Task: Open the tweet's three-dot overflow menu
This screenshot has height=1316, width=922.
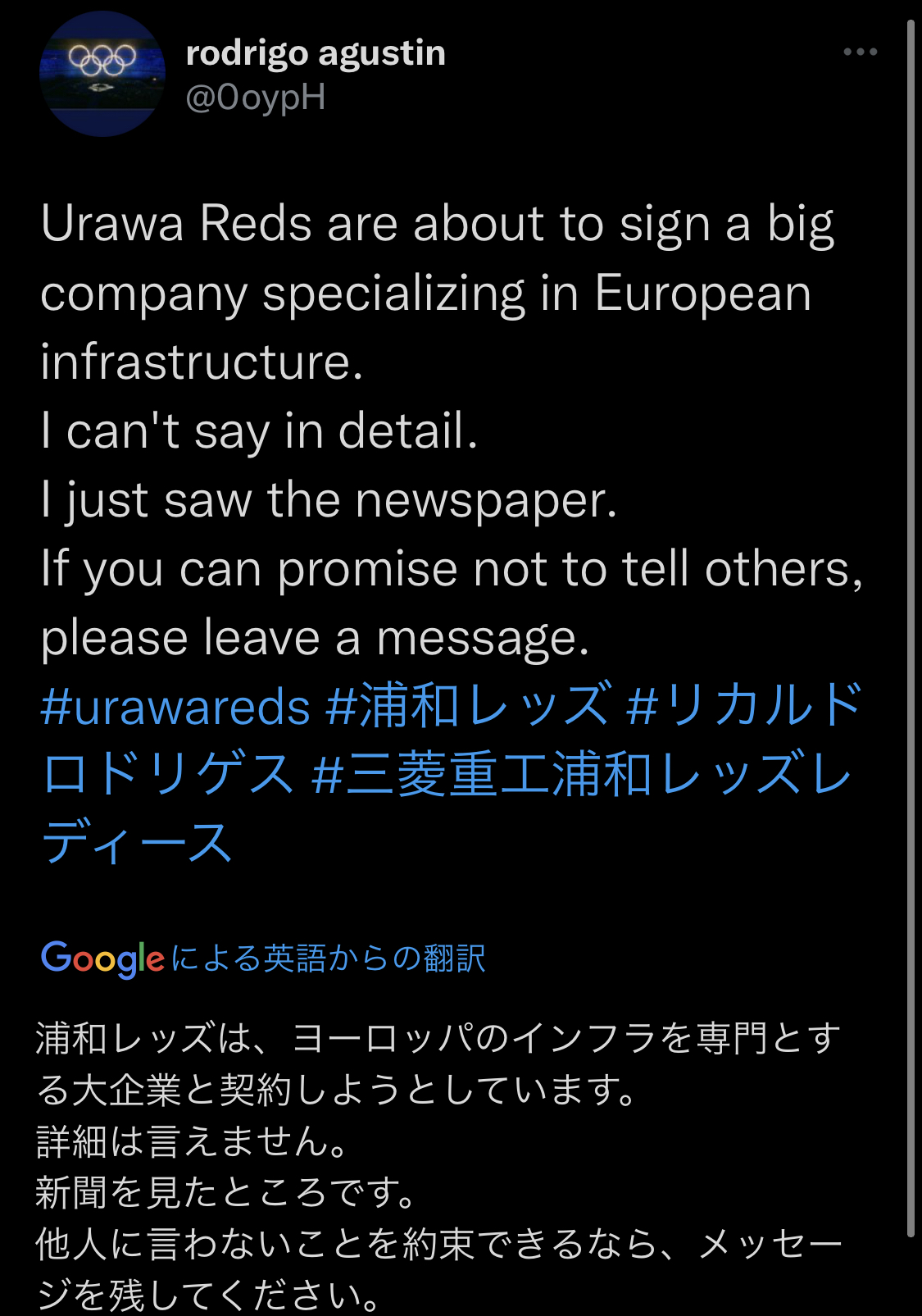Action: tap(860, 52)
